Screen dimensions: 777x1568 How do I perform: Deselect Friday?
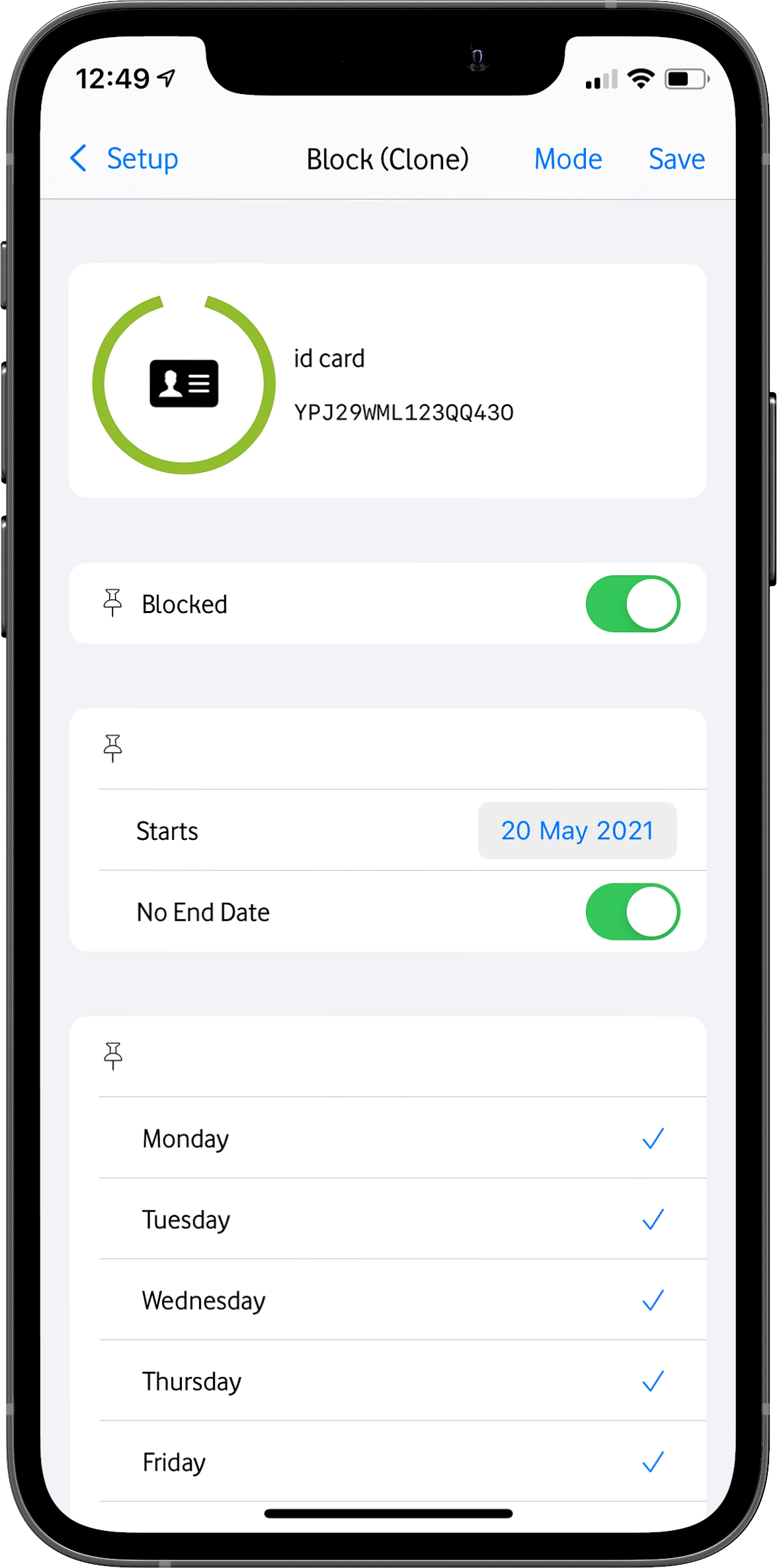(x=402, y=1462)
